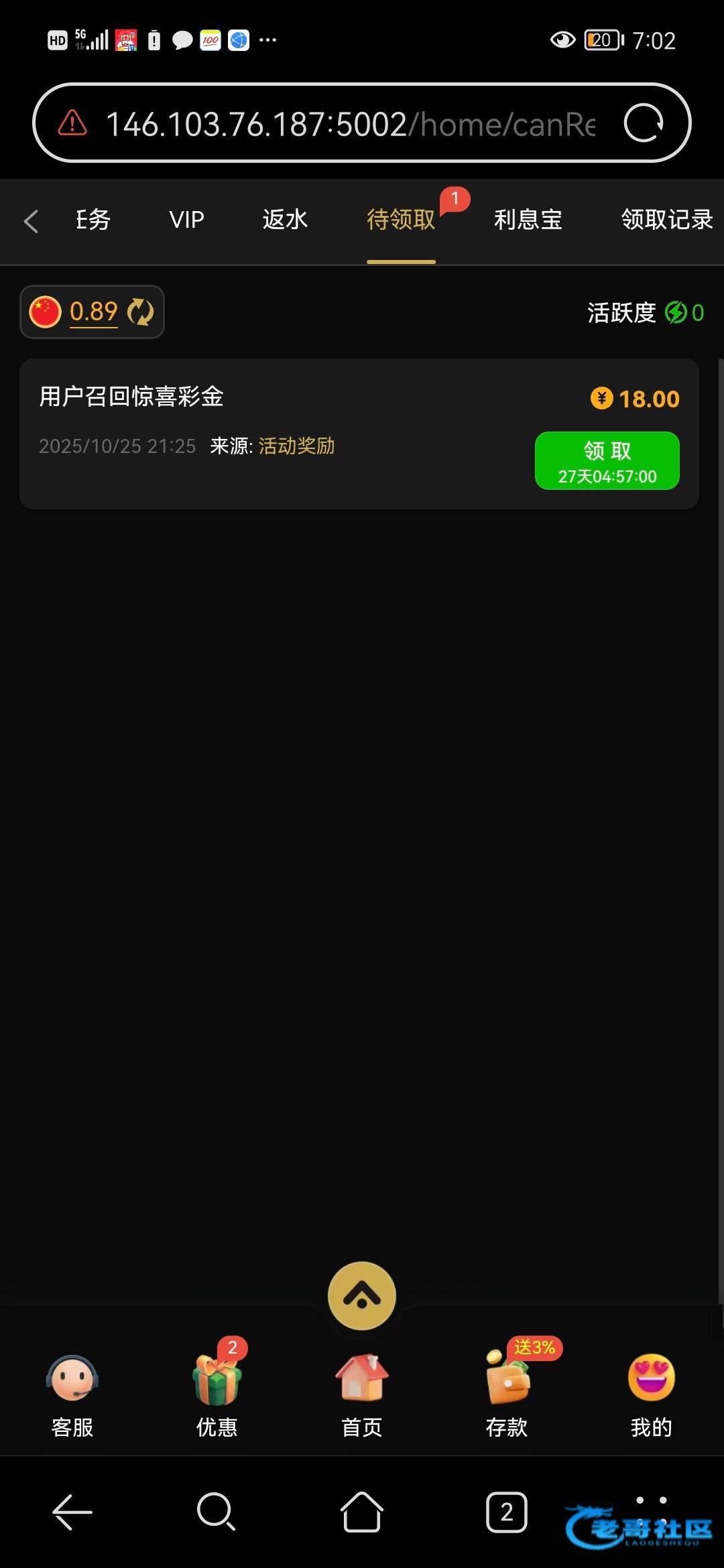Open the 活动奖励 source link

click(x=296, y=446)
